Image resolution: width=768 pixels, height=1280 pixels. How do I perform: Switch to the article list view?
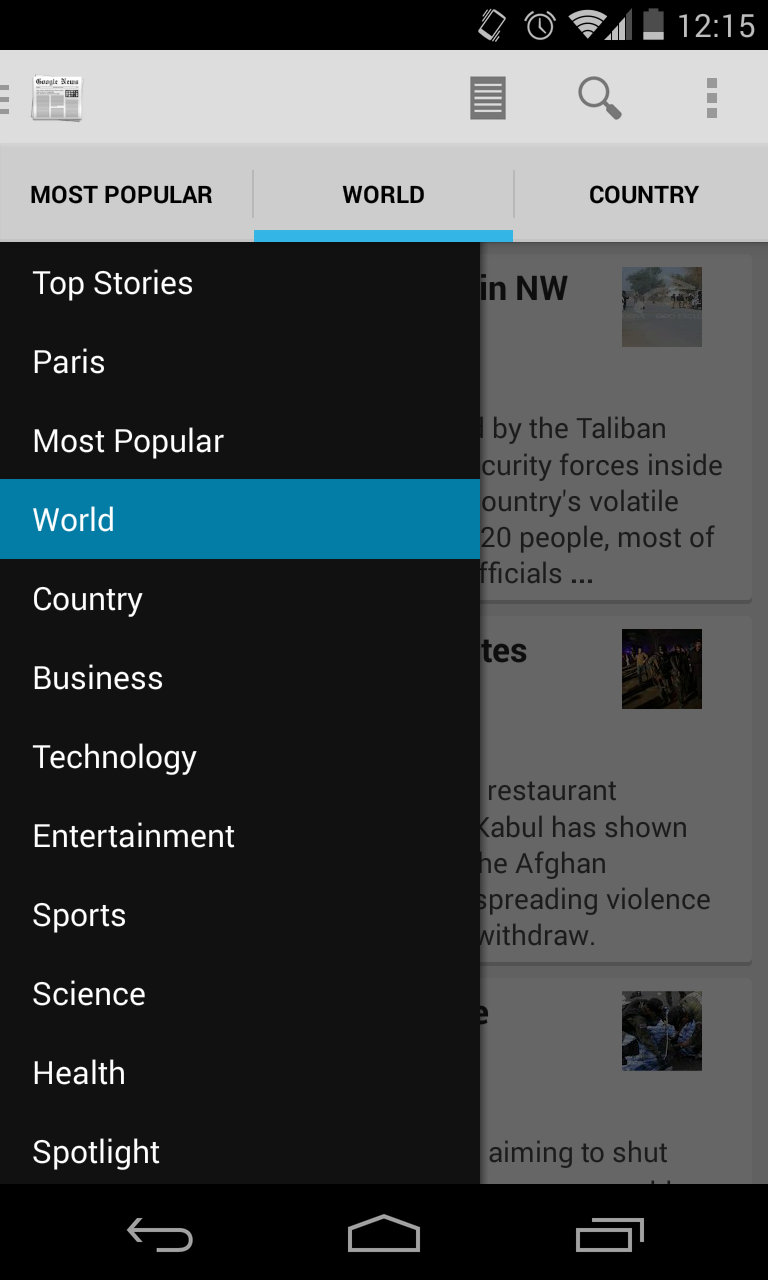coord(488,98)
